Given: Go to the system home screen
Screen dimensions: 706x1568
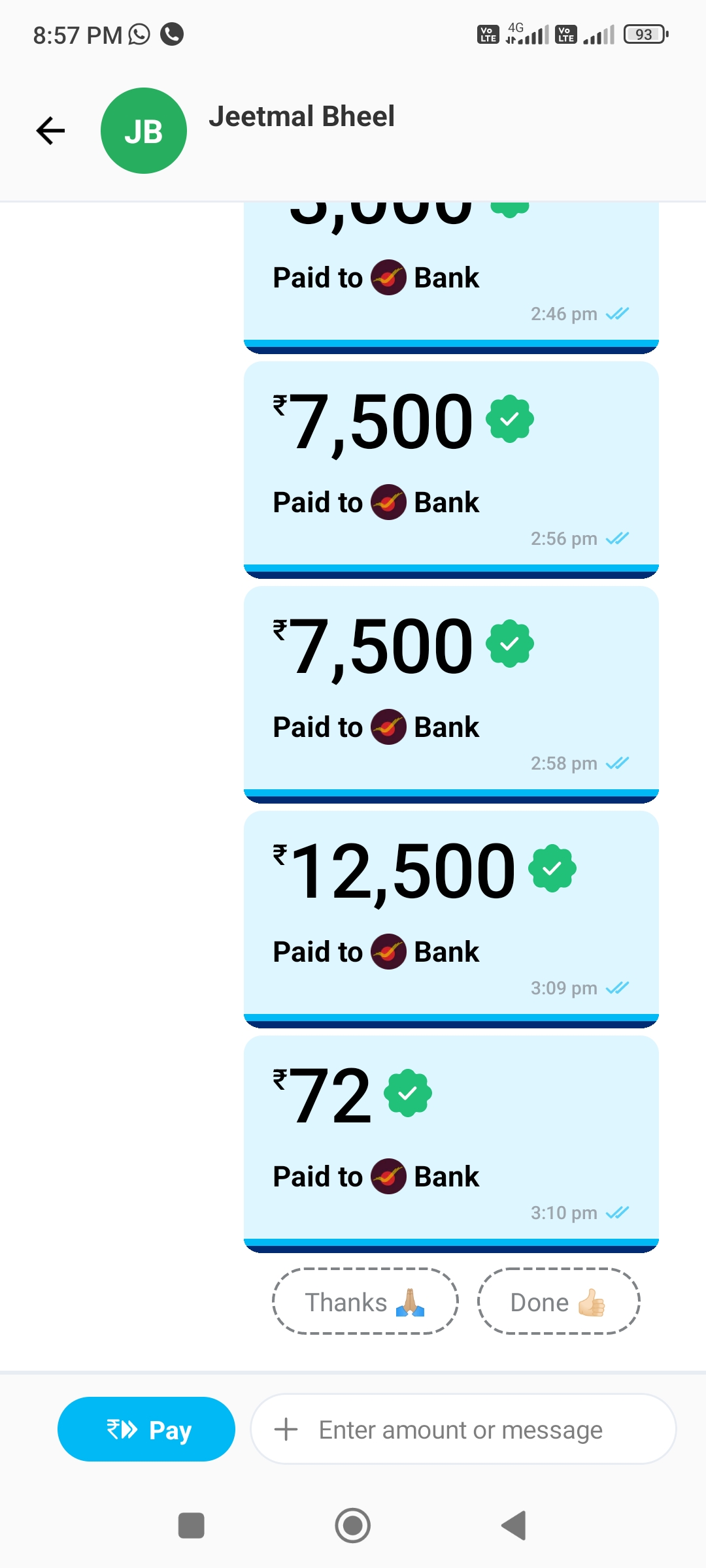Looking at the screenshot, I should tap(353, 1526).
